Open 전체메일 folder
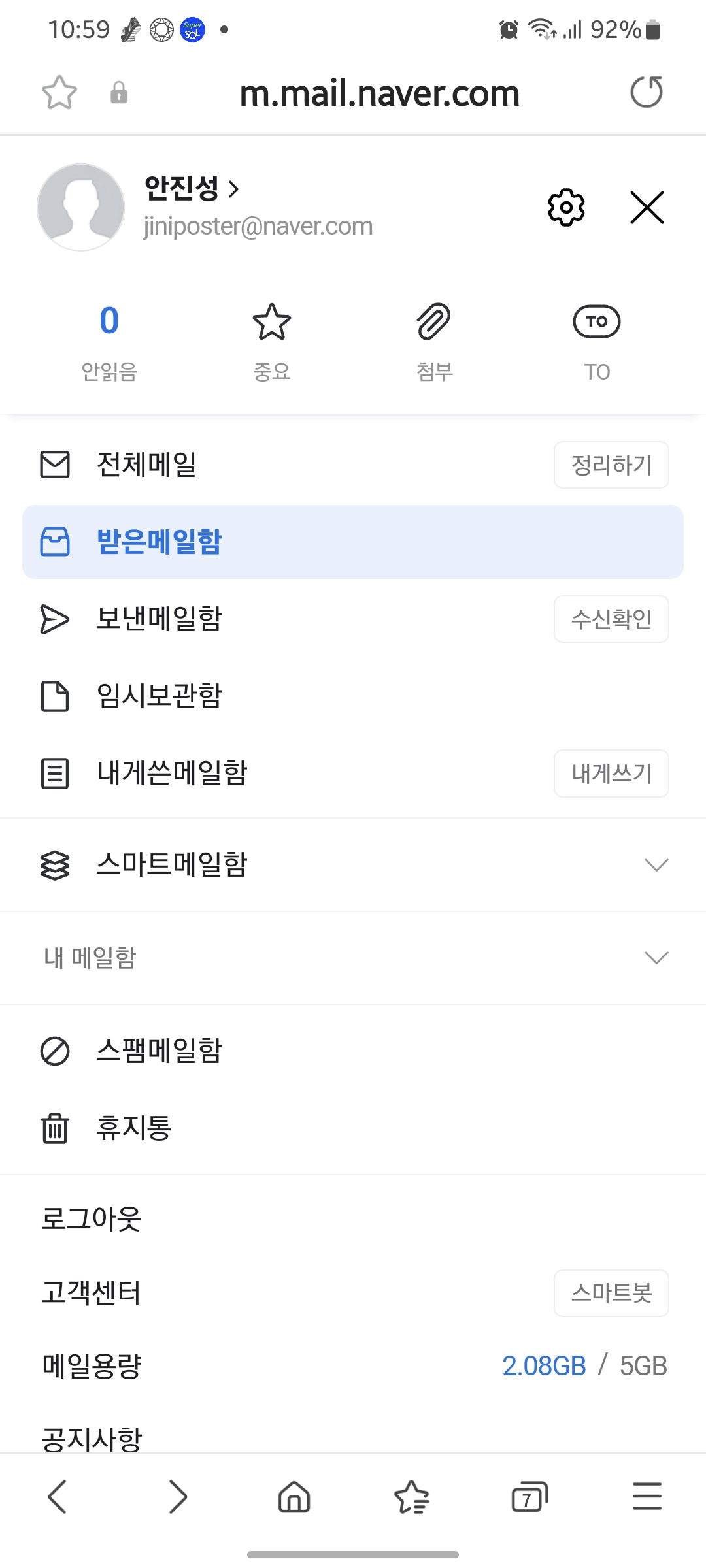 146,465
